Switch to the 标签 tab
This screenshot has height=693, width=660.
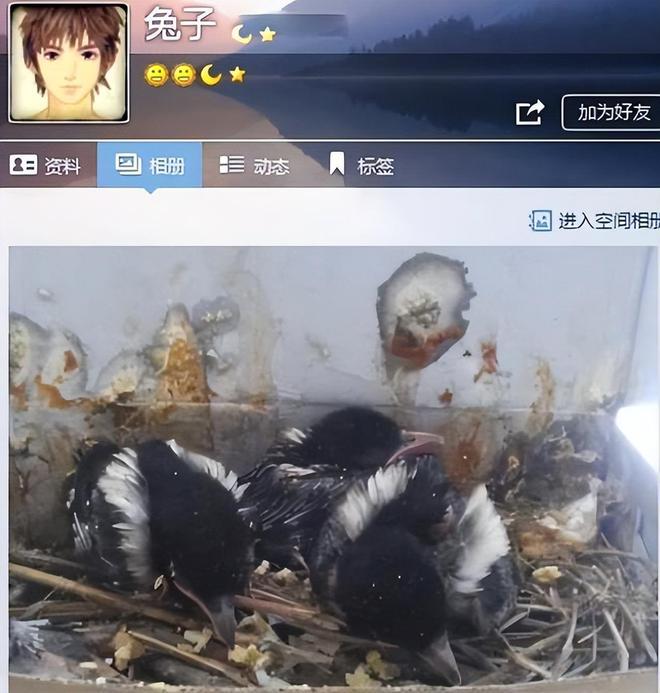[x=361, y=166]
